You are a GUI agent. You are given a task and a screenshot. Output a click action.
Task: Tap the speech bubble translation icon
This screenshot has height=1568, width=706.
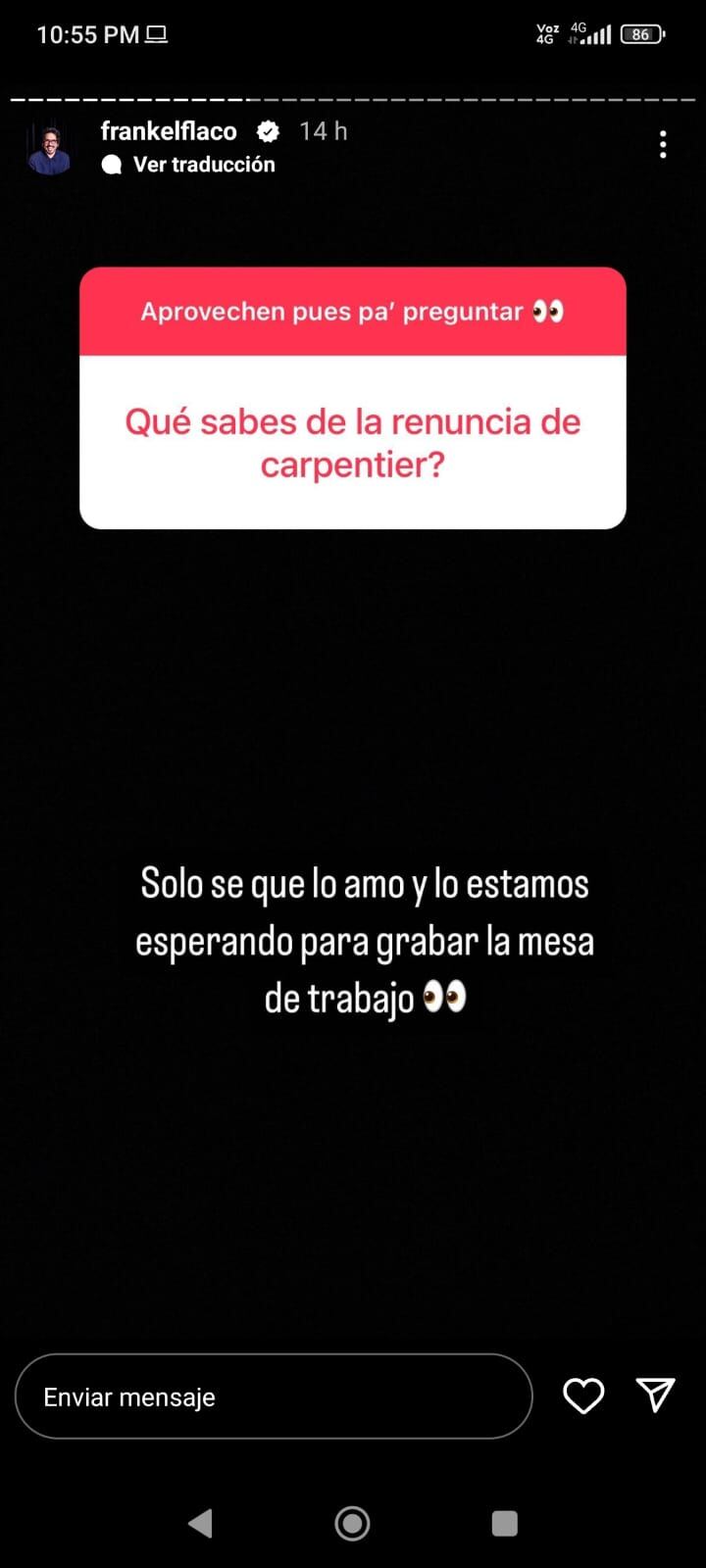[111, 164]
